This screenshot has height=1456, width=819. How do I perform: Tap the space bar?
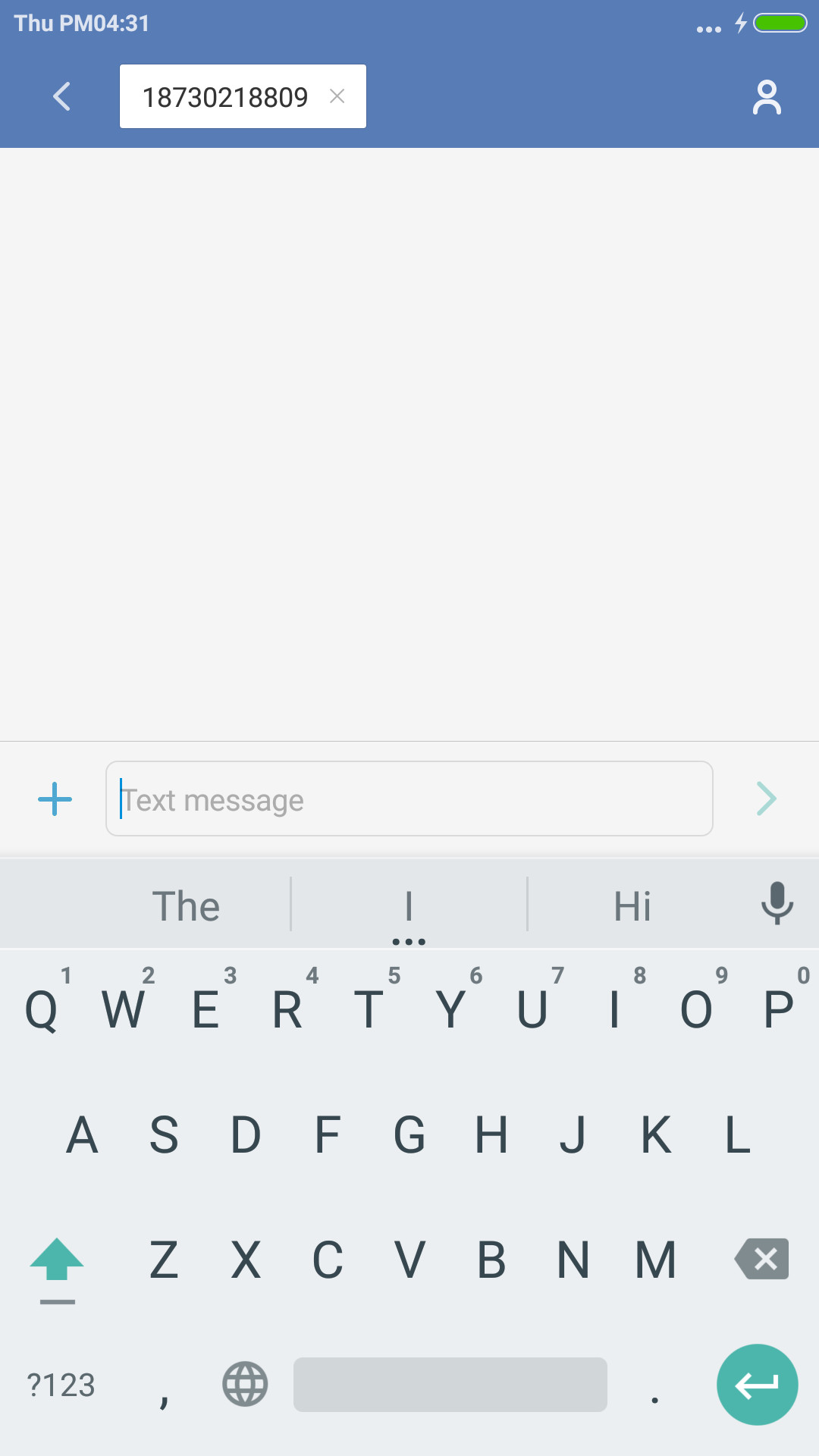coord(450,1385)
